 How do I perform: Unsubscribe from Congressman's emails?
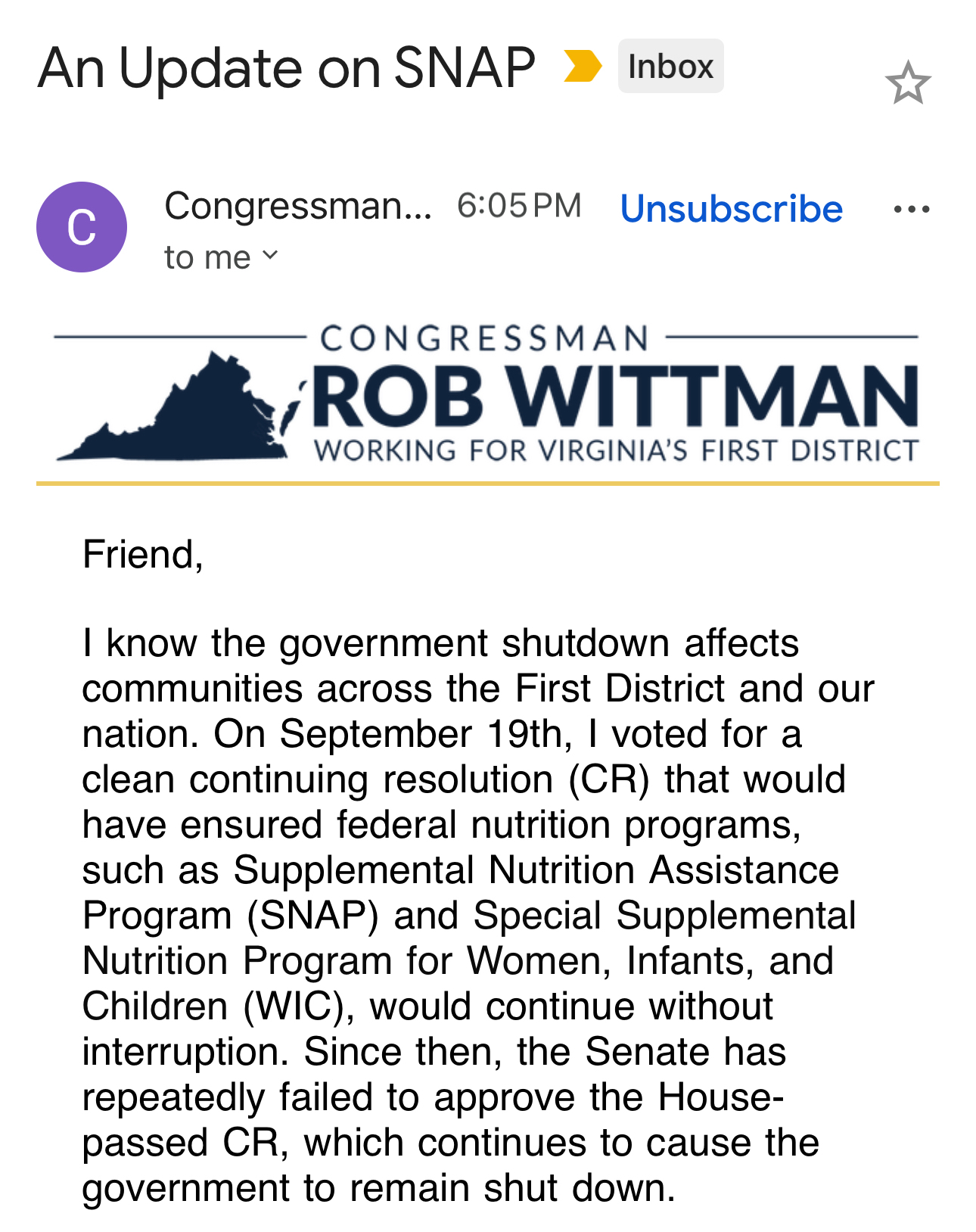(731, 209)
